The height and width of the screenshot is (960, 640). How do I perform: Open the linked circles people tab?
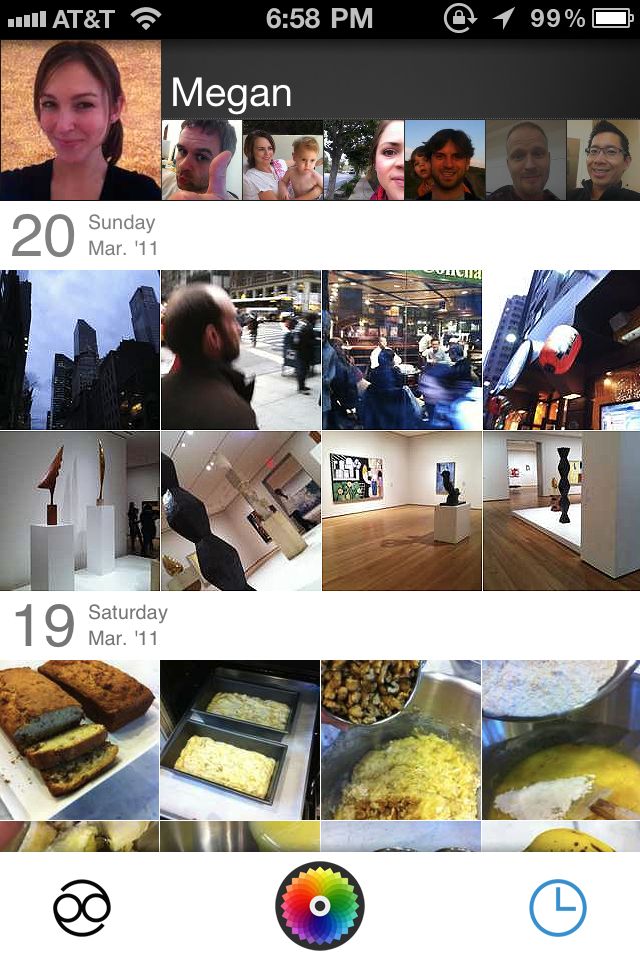[x=82, y=908]
